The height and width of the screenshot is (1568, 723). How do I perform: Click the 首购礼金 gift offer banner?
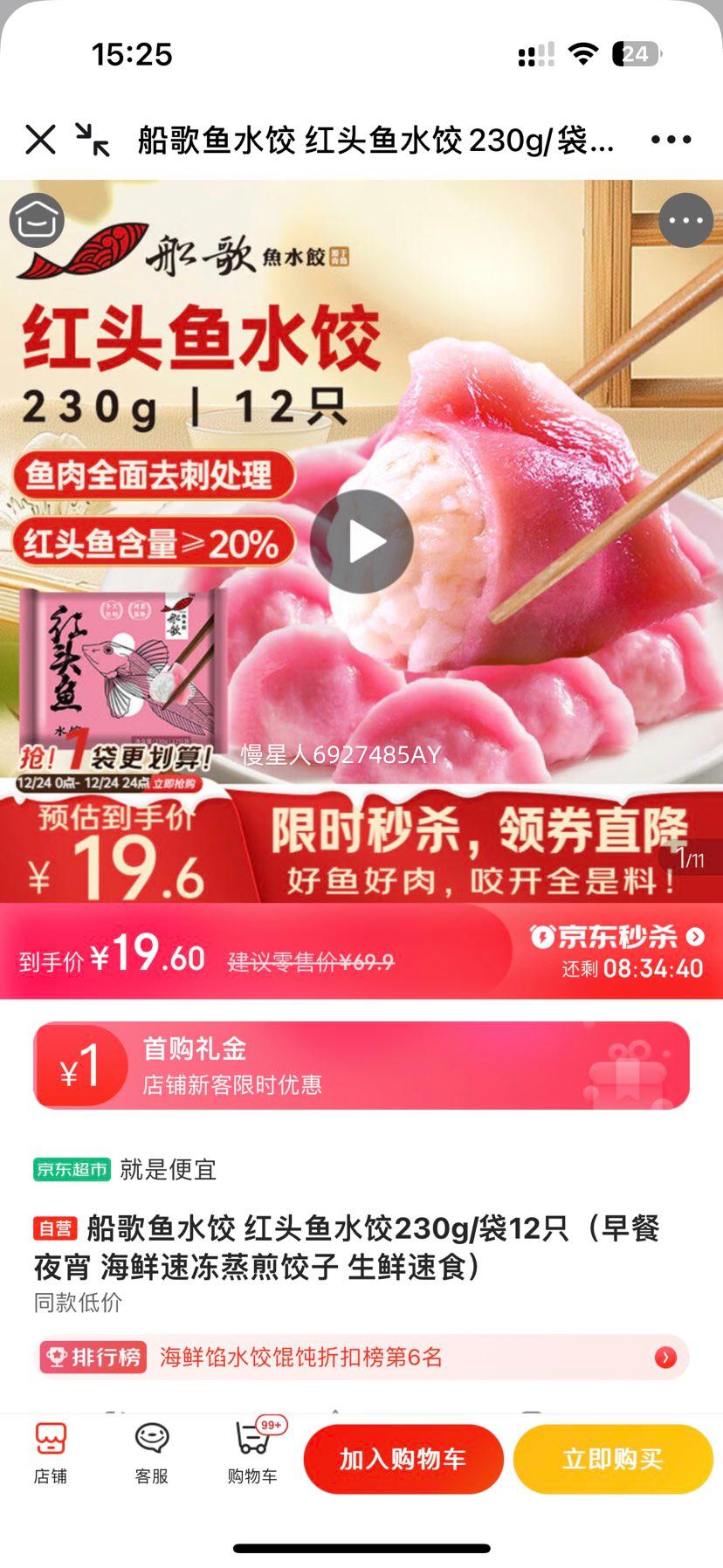point(361,1065)
